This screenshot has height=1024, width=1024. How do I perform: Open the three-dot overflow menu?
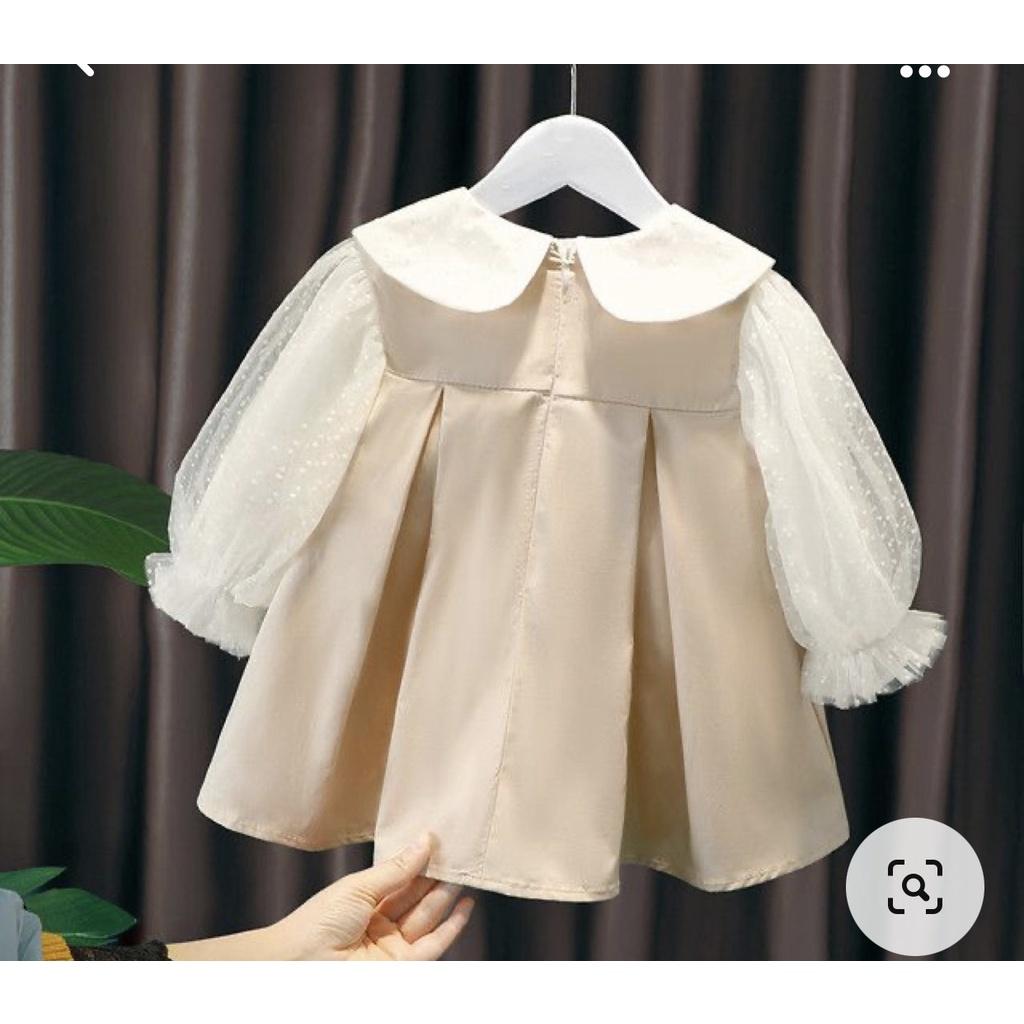point(924,71)
